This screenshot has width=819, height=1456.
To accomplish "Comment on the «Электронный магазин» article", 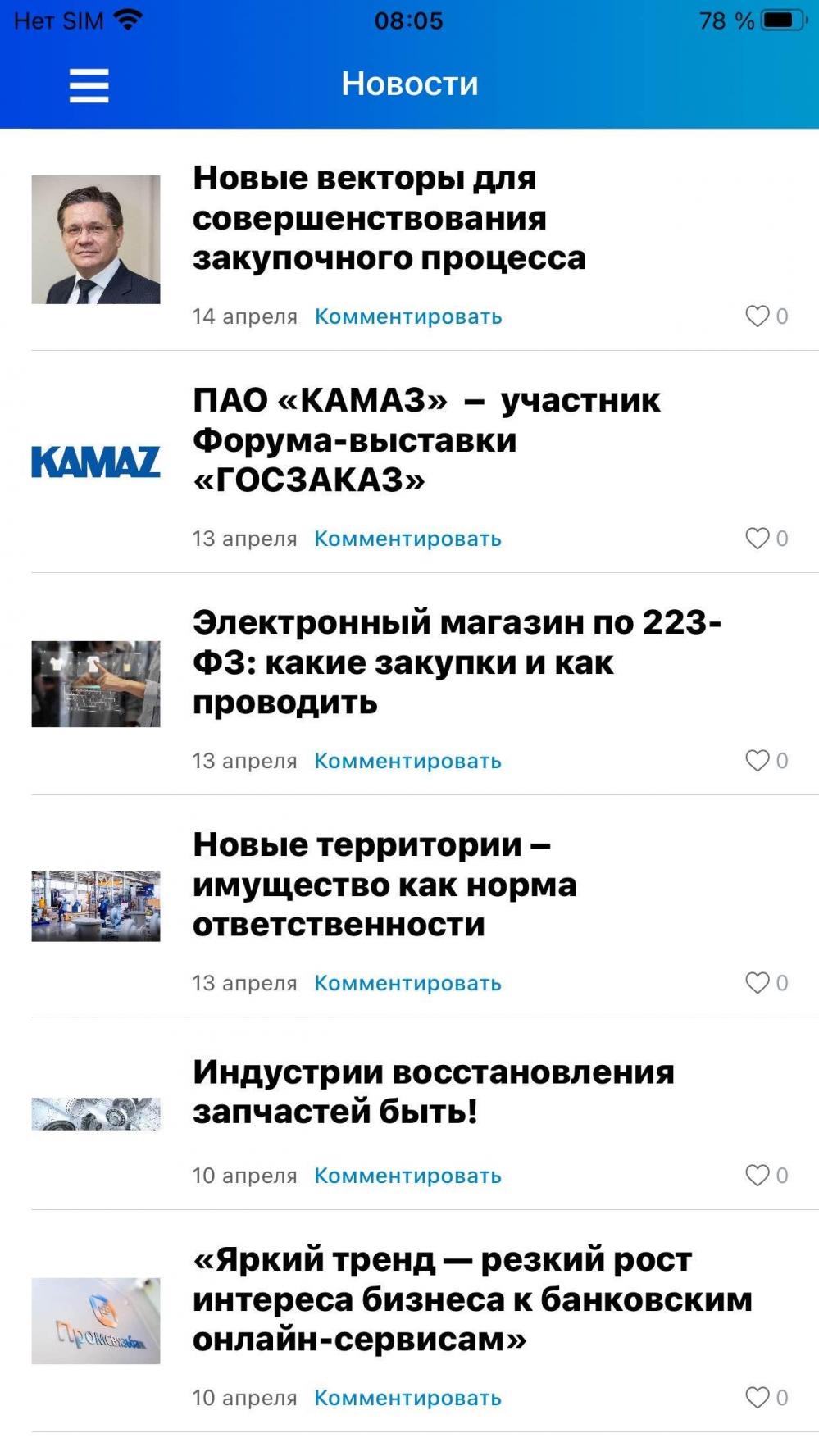I will [x=407, y=761].
